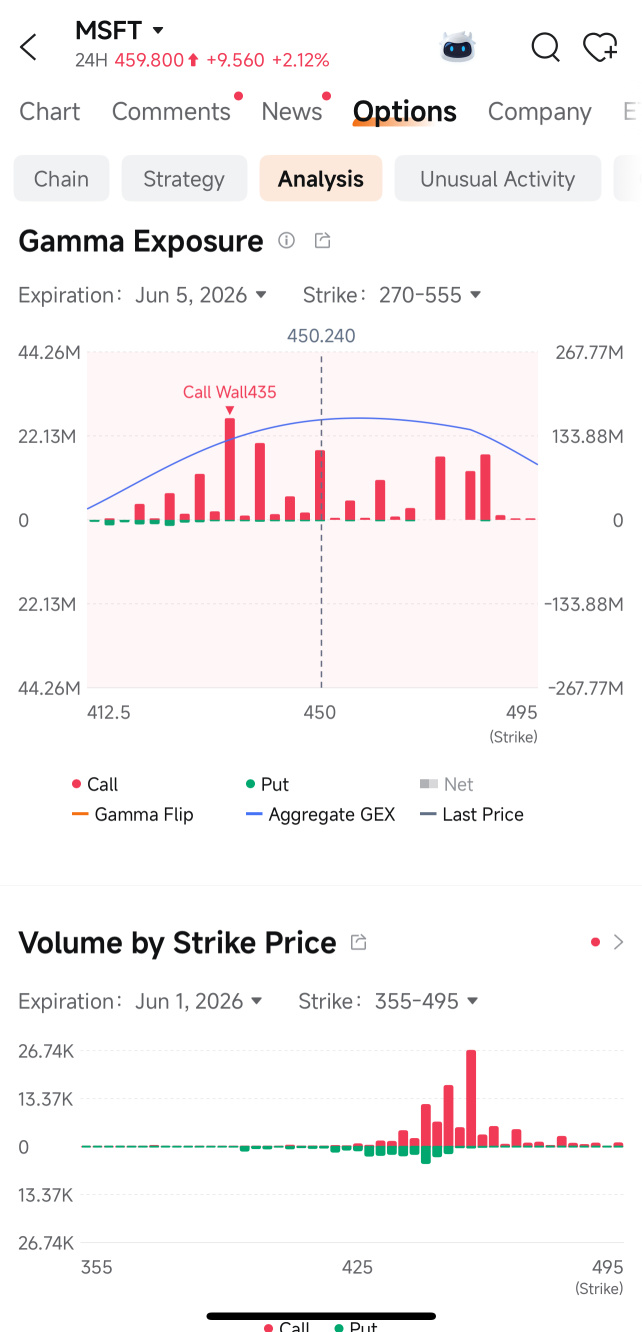This screenshot has width=642, height=1332.
Task: Switch to the News tab
Action: pos(292,112)
